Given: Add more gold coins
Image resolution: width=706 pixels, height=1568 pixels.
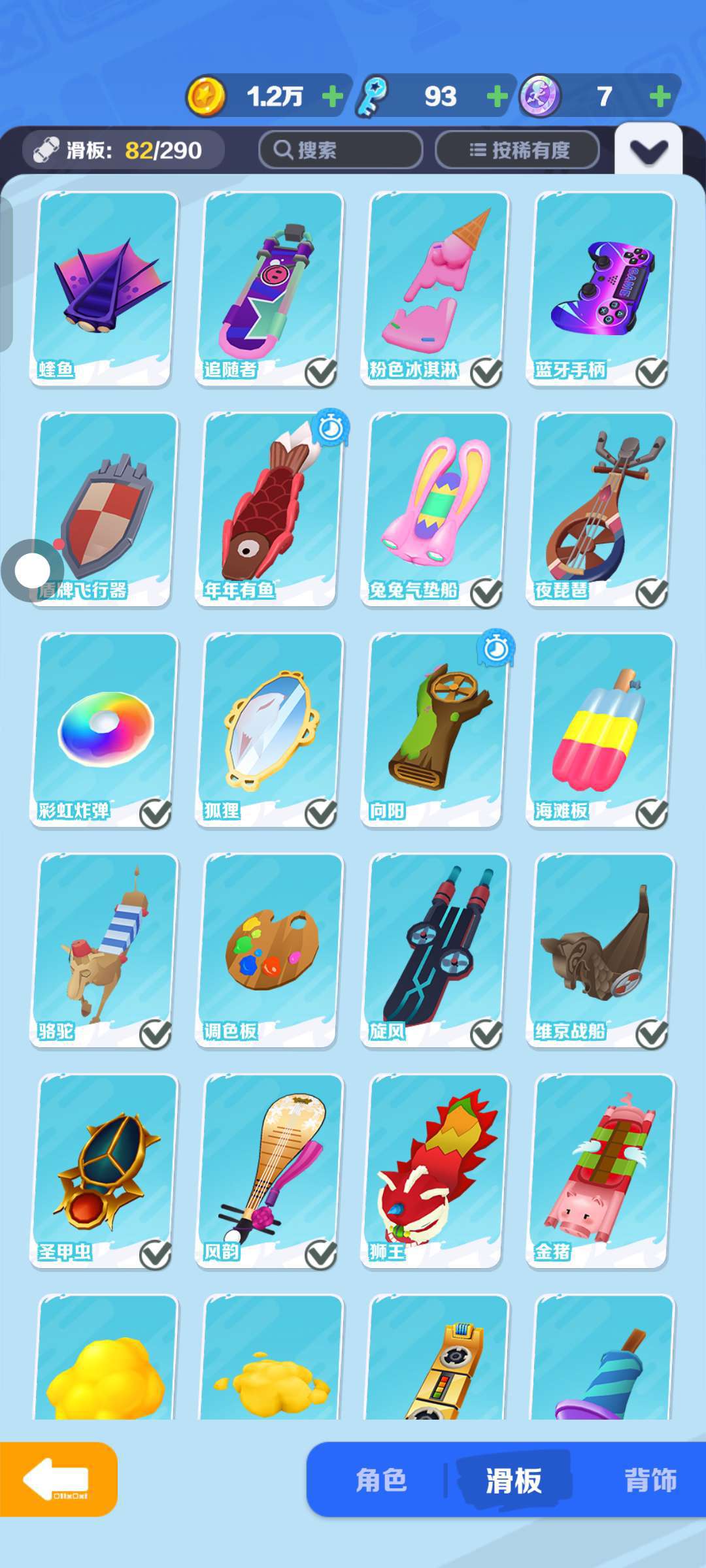Looking at the screenshot, I should point(333,97).
